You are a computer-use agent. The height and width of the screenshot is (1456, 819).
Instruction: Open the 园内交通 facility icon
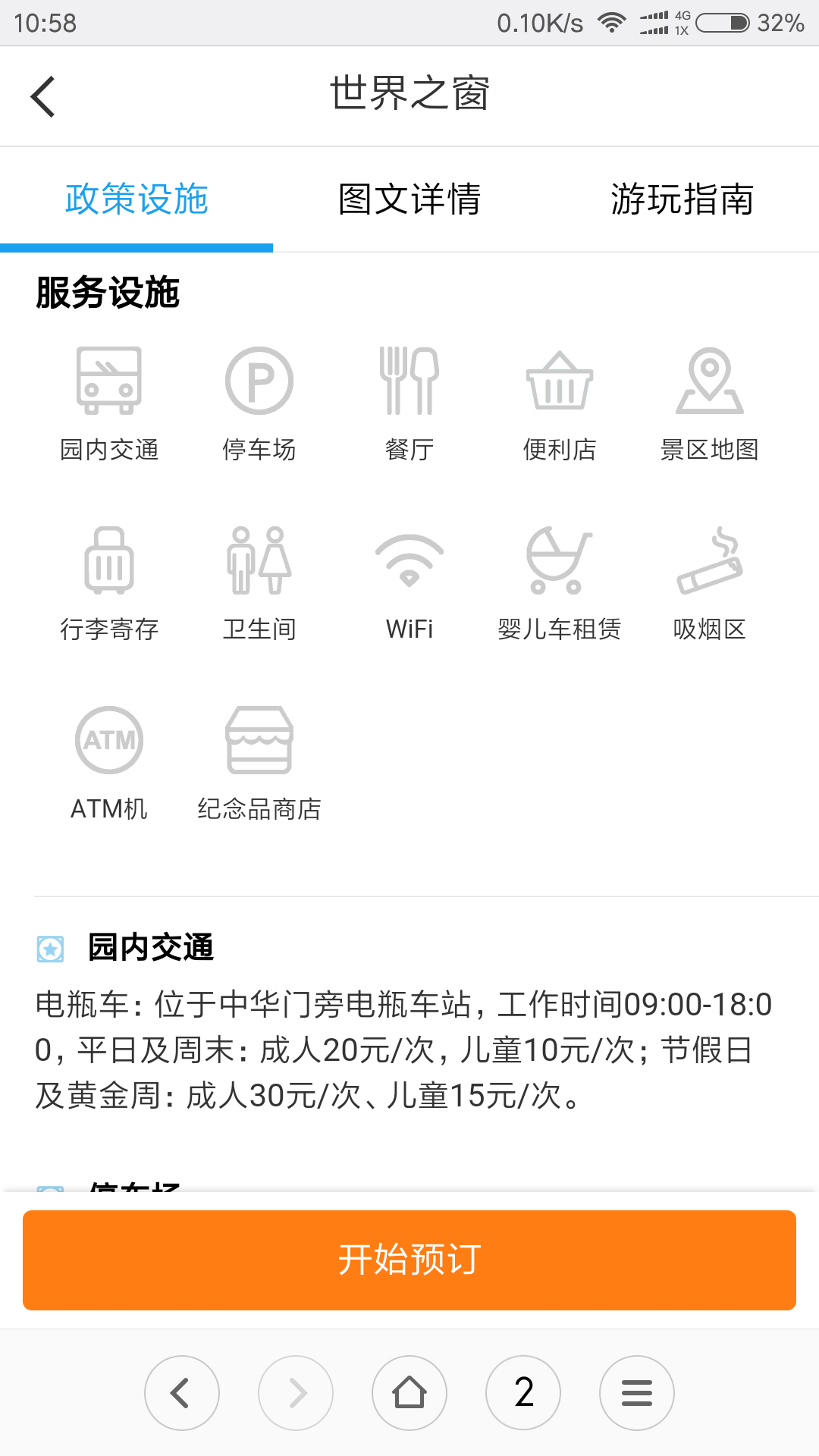(x=109, y=403)
